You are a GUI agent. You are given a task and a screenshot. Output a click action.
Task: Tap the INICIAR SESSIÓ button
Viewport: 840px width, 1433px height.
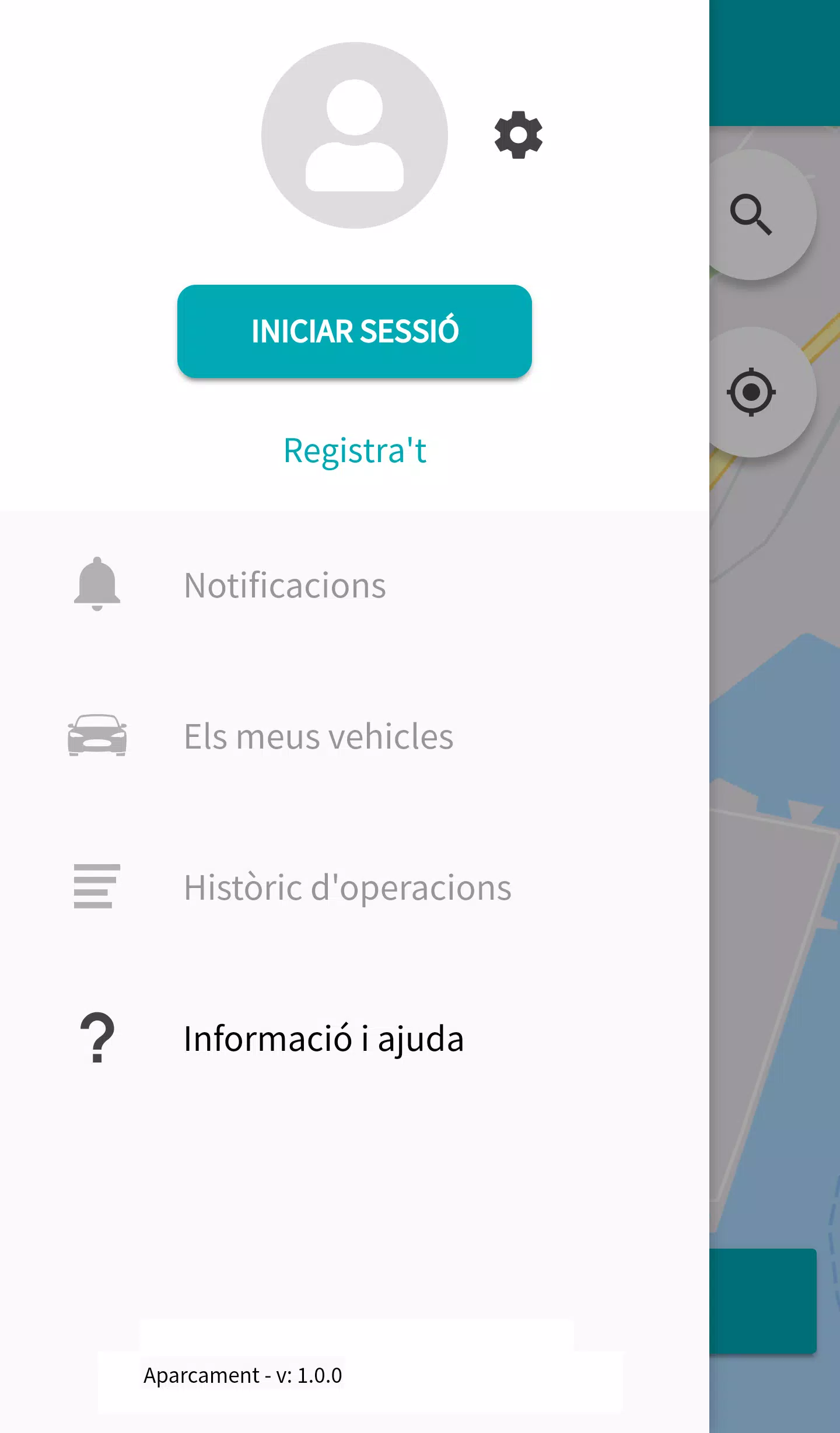tap(355, 331)
